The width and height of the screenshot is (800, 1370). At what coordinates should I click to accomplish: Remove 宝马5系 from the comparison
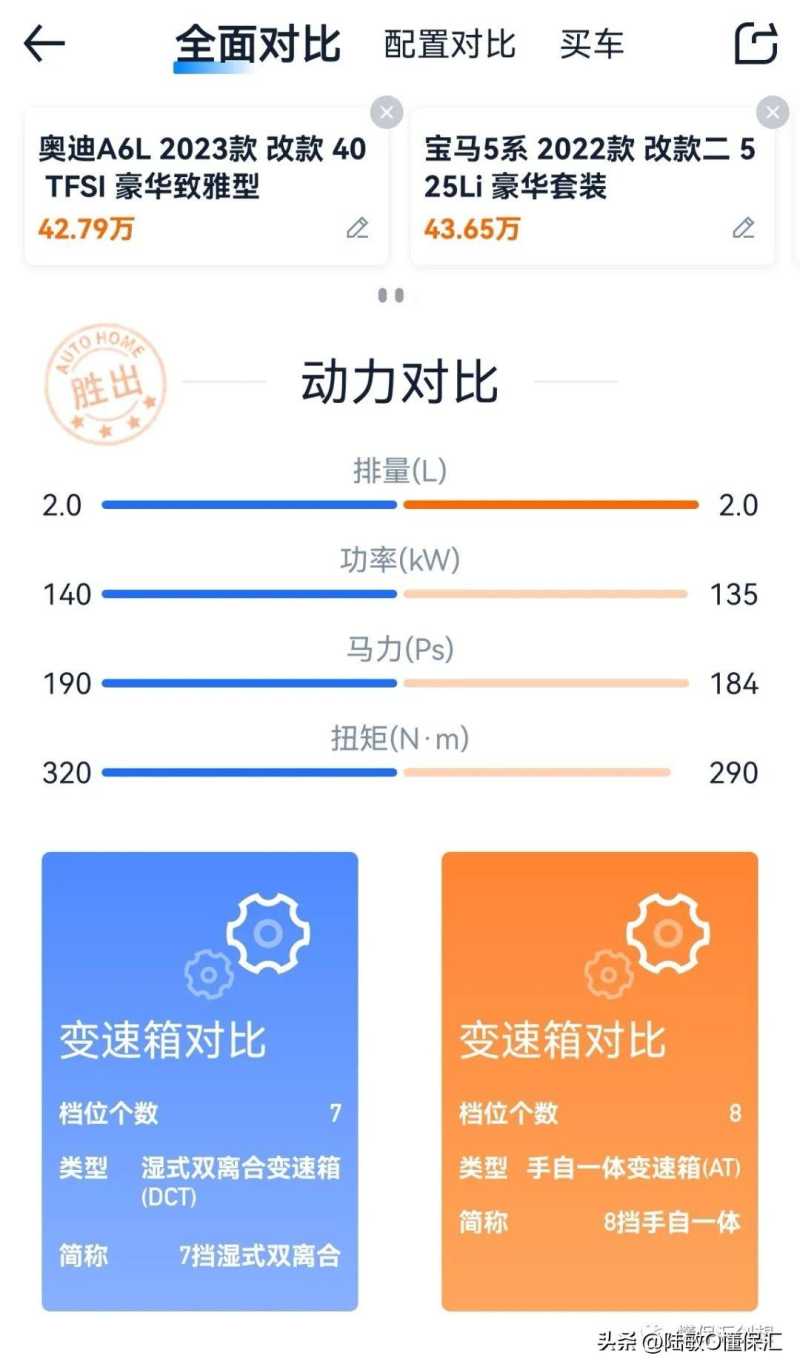click(771, 112)
